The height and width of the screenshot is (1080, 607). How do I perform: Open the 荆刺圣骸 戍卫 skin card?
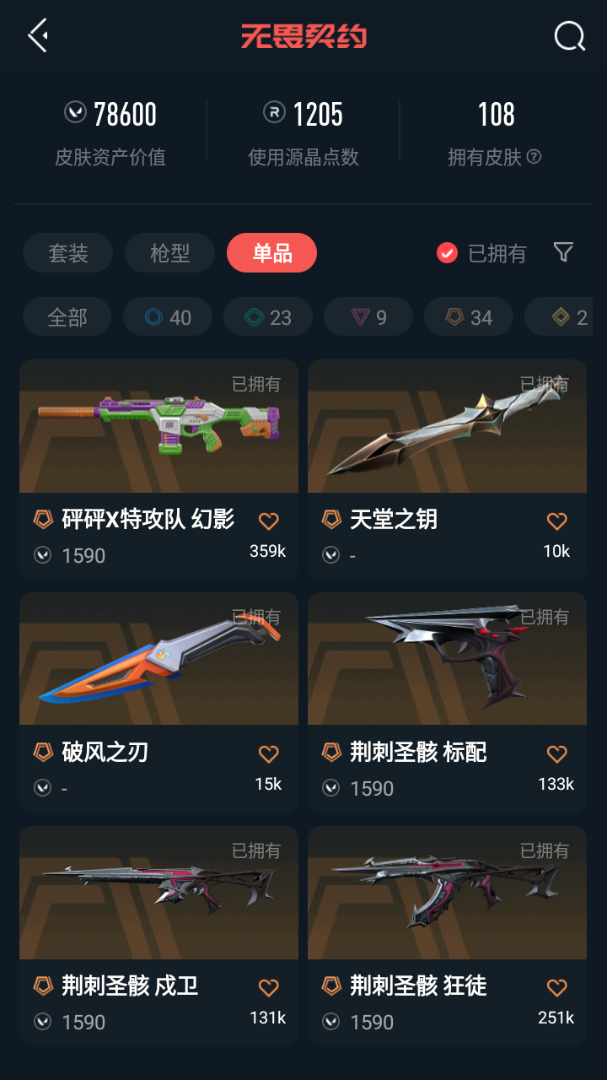click(158, 935)
